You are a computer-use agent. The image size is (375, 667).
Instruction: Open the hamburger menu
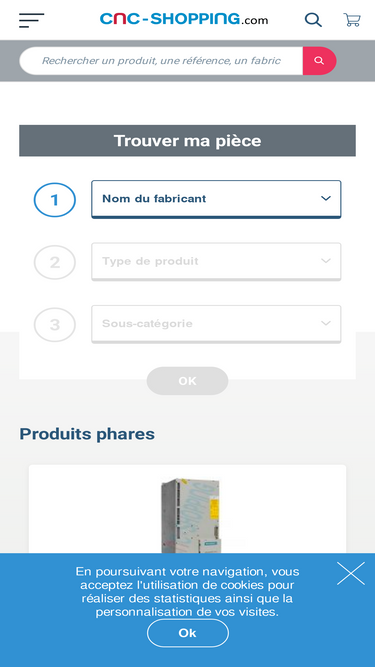point(31,20)
